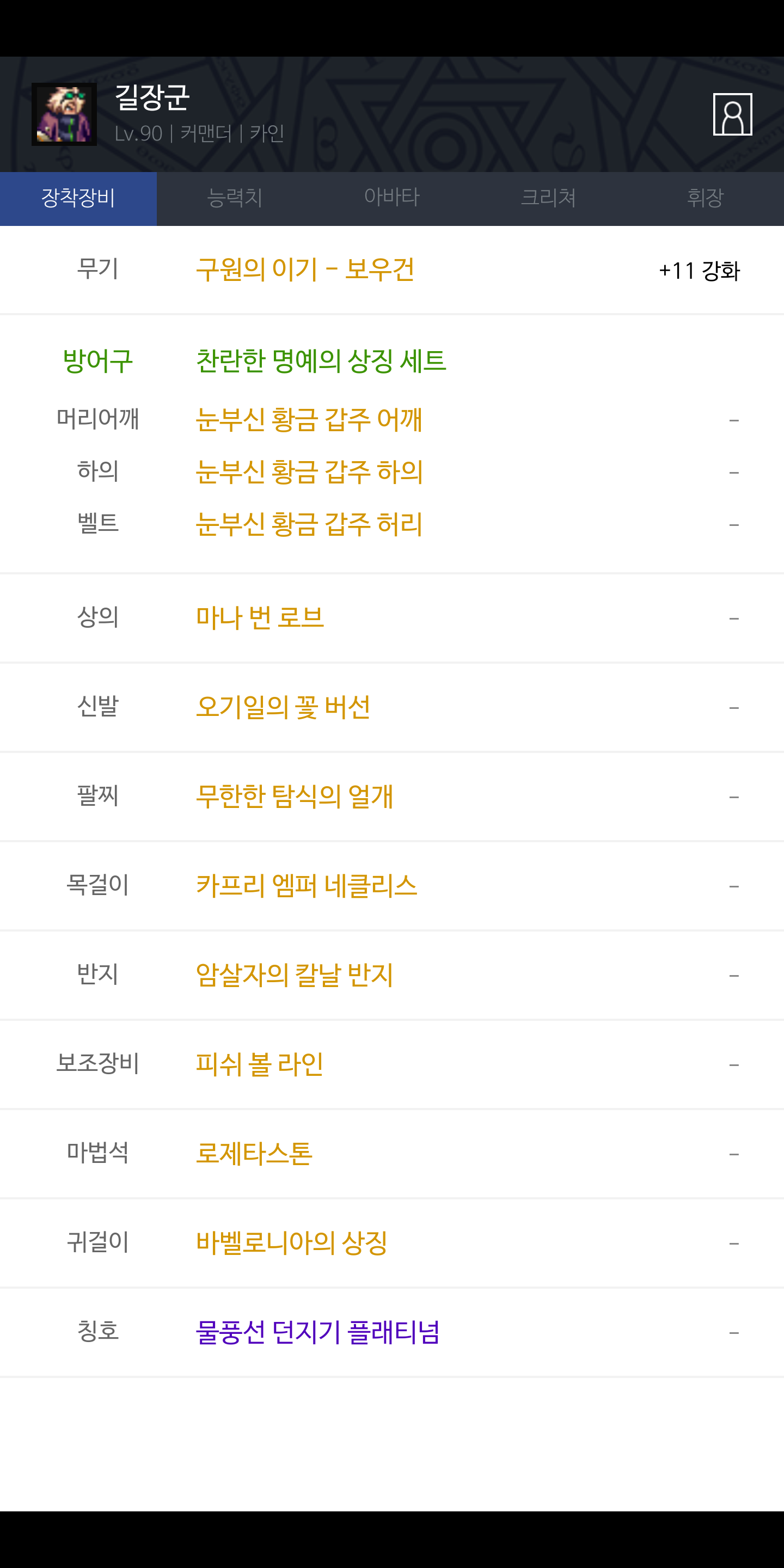Open 오기일의 꽃 버선 shoes item

pyautogui.click(x=283, y=707)
